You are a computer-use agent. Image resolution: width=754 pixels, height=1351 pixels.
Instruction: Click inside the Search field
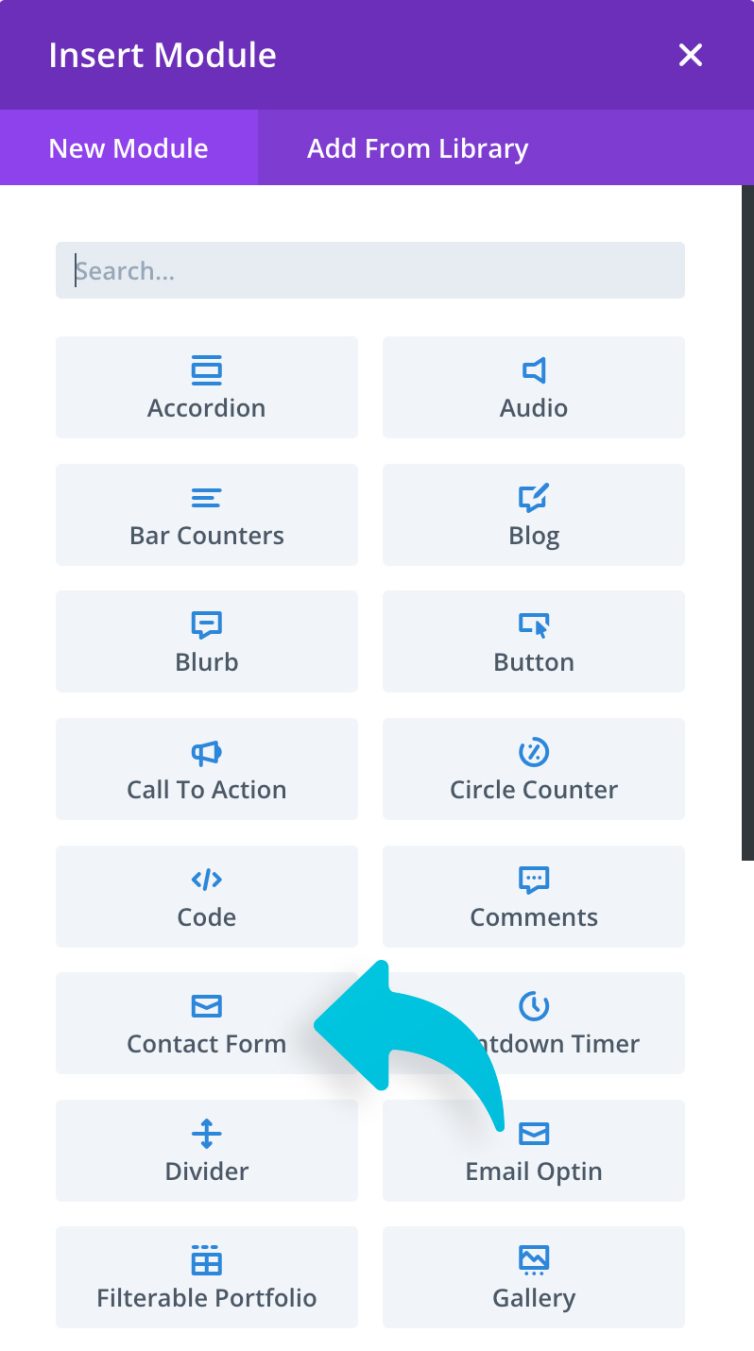[x=370, y=269]
